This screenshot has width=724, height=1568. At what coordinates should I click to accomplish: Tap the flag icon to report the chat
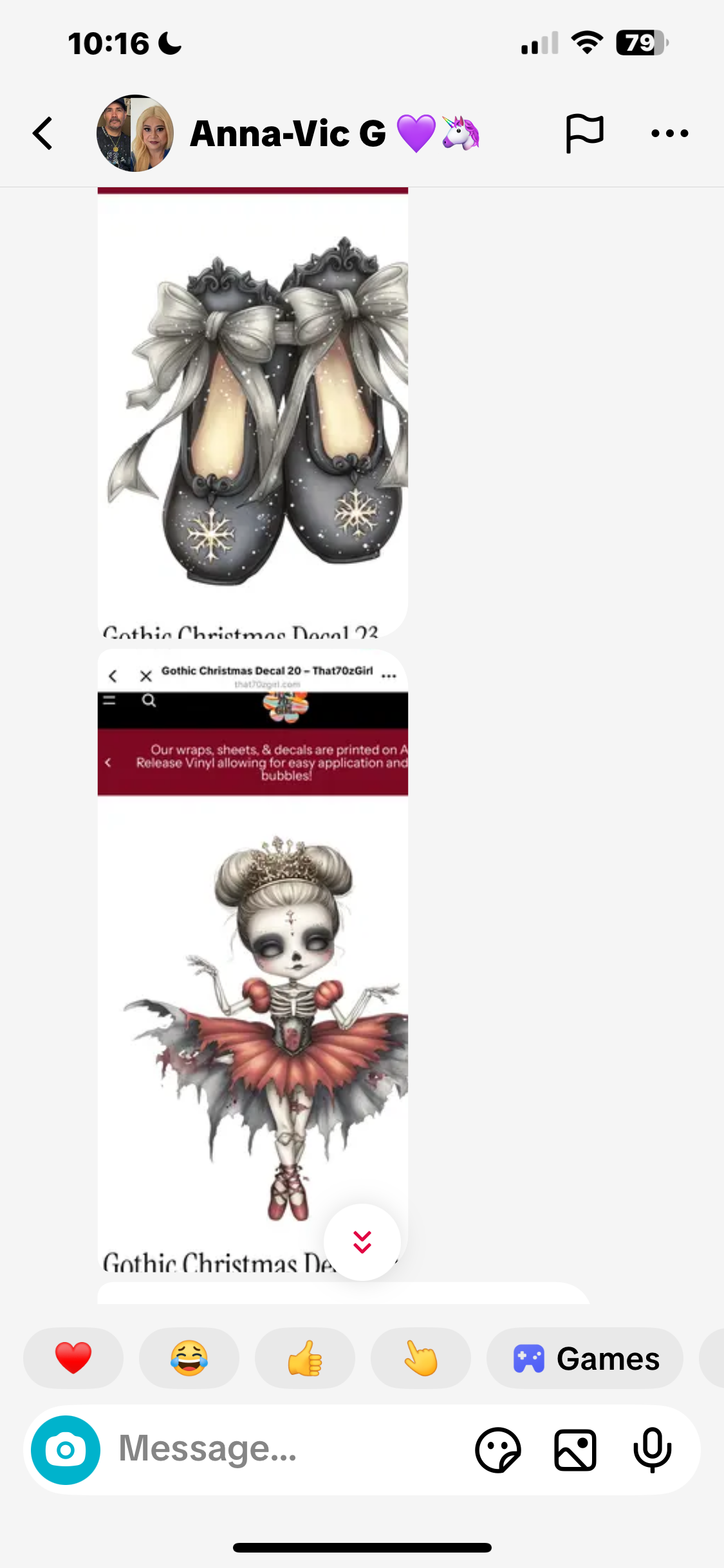(x=584, y=133)
